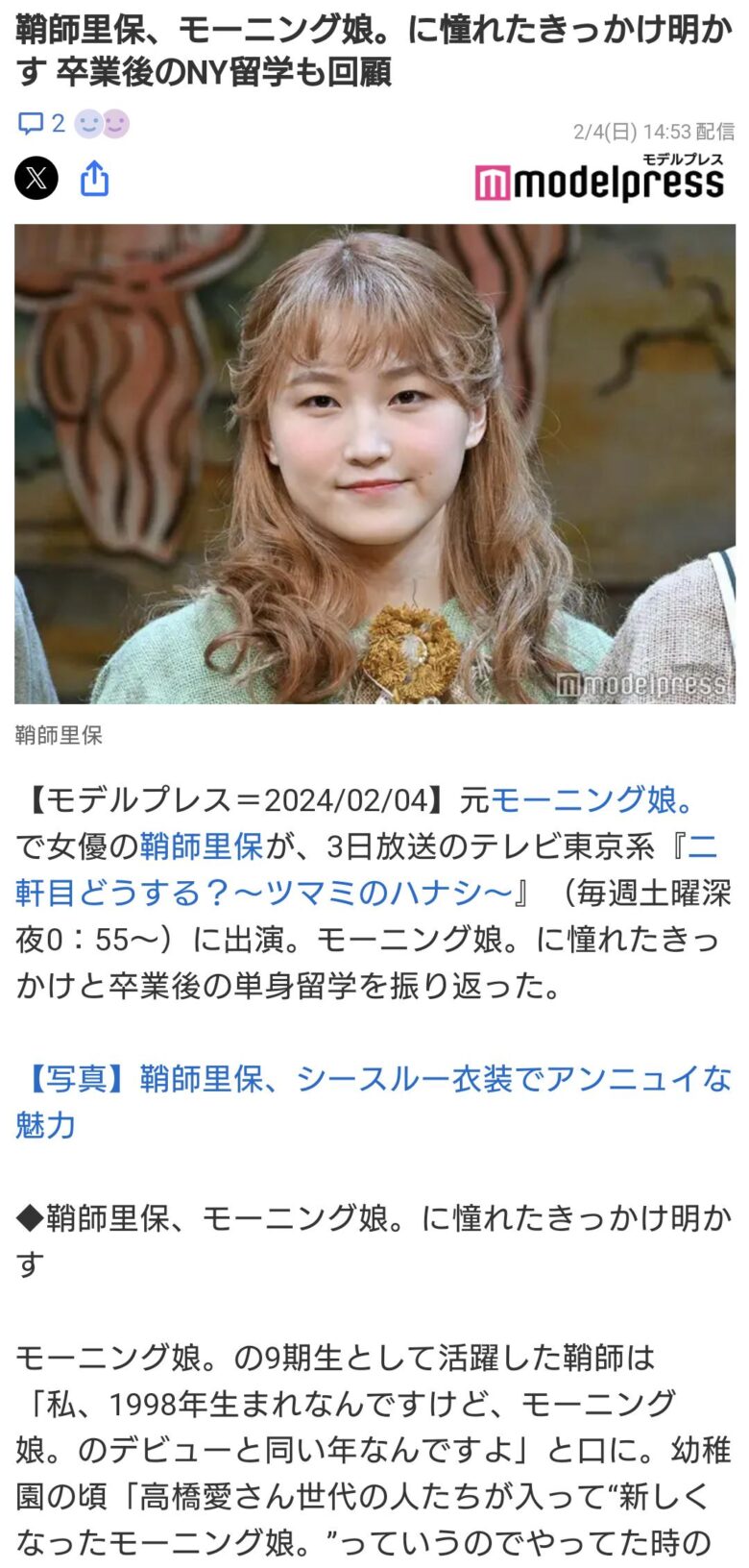749x1568 pixels.
Task: Follow the モーニング娘。 link
Action: coord(592,799)
